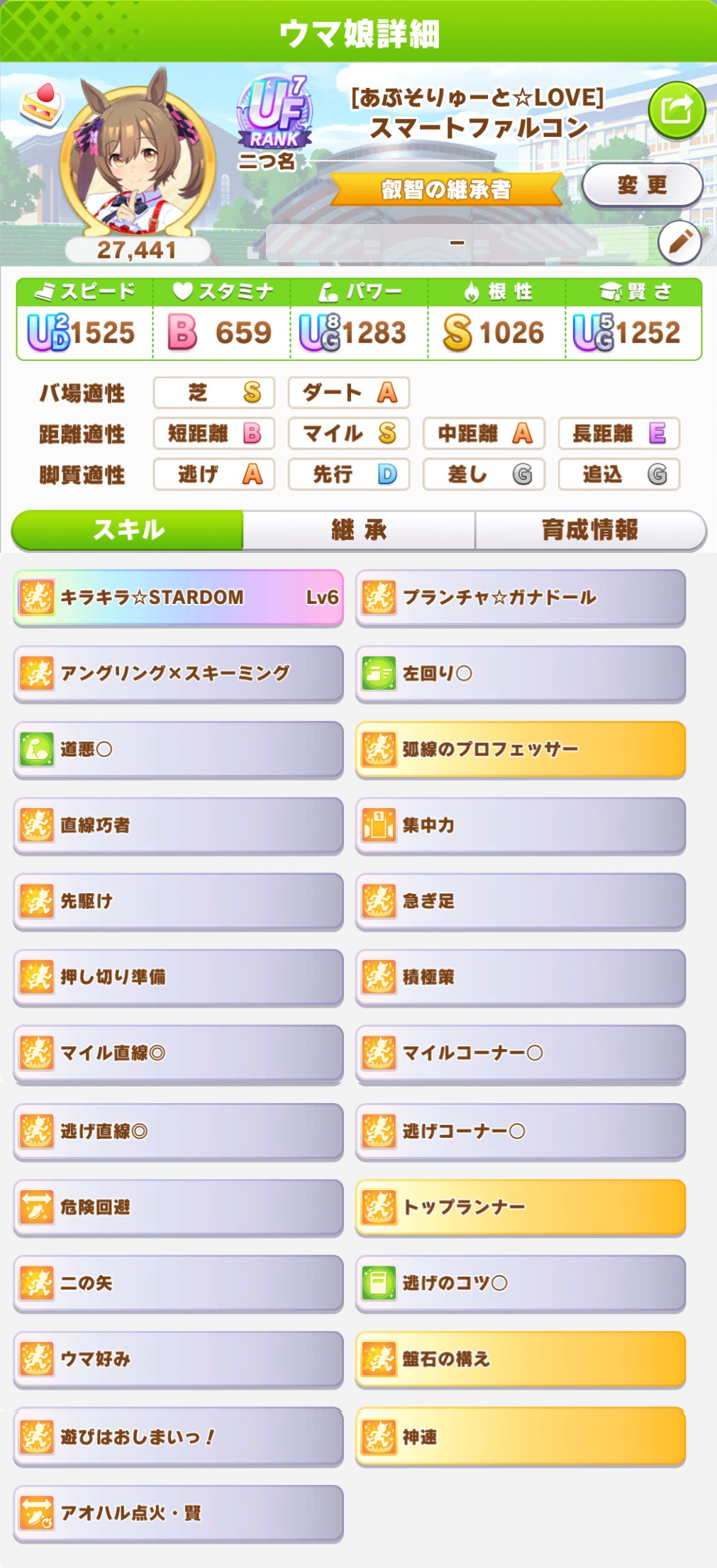
Task: Open skill キラキラ☆STARDOM Lv6
Action: point(178,598)
